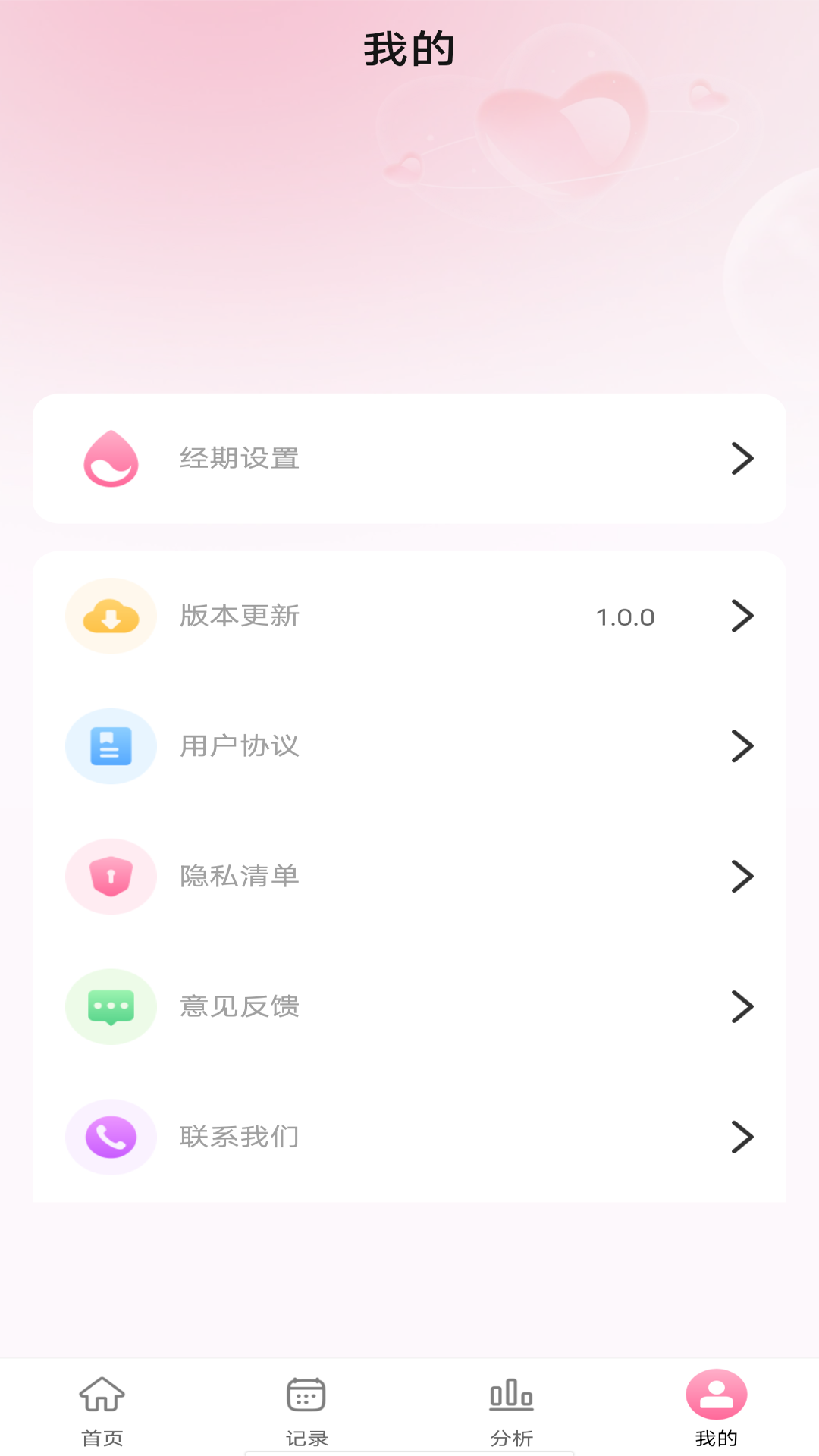Click the purple phone icon for 联系我们
This screenshot has height=1456, width=819.
click(x=111, y=1137)
